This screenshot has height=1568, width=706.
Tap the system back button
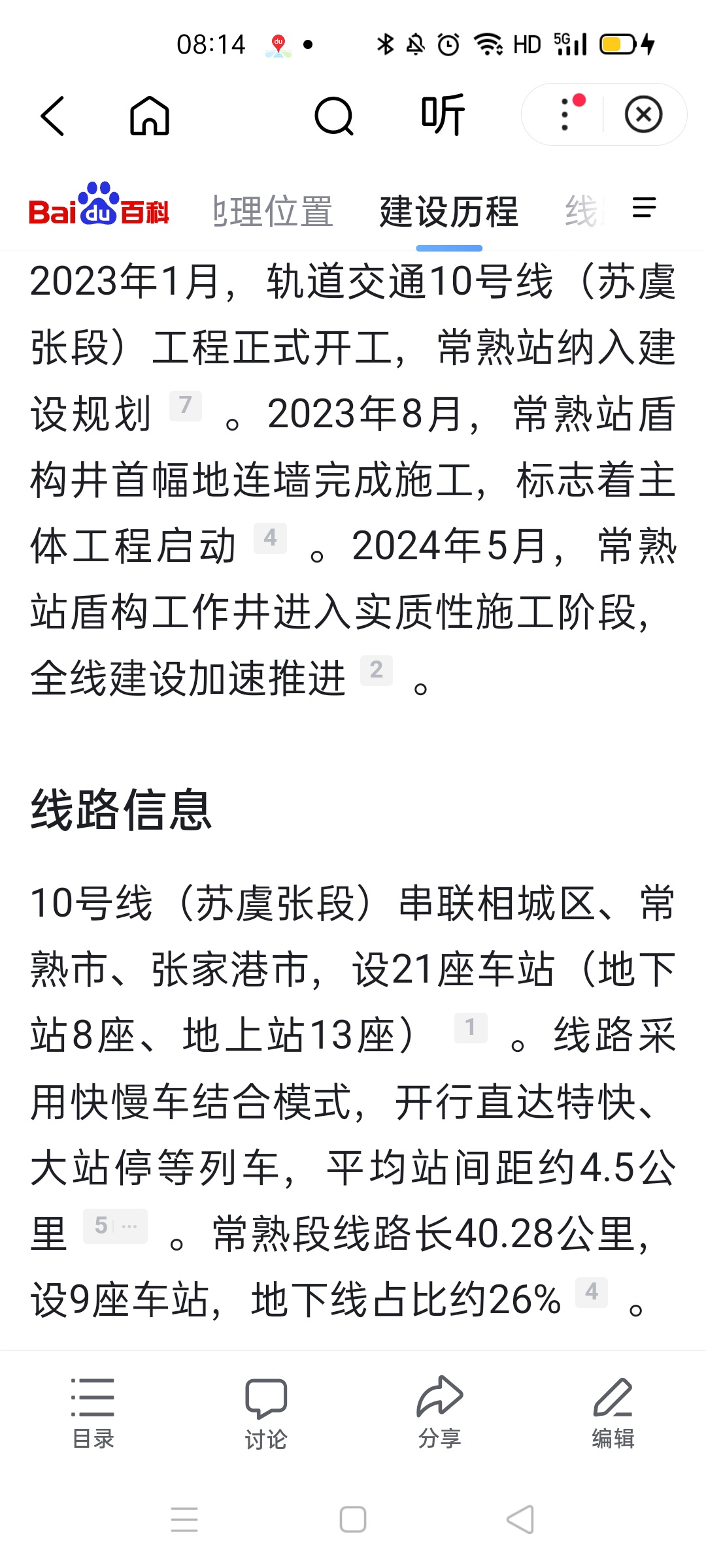[521, 1519]
